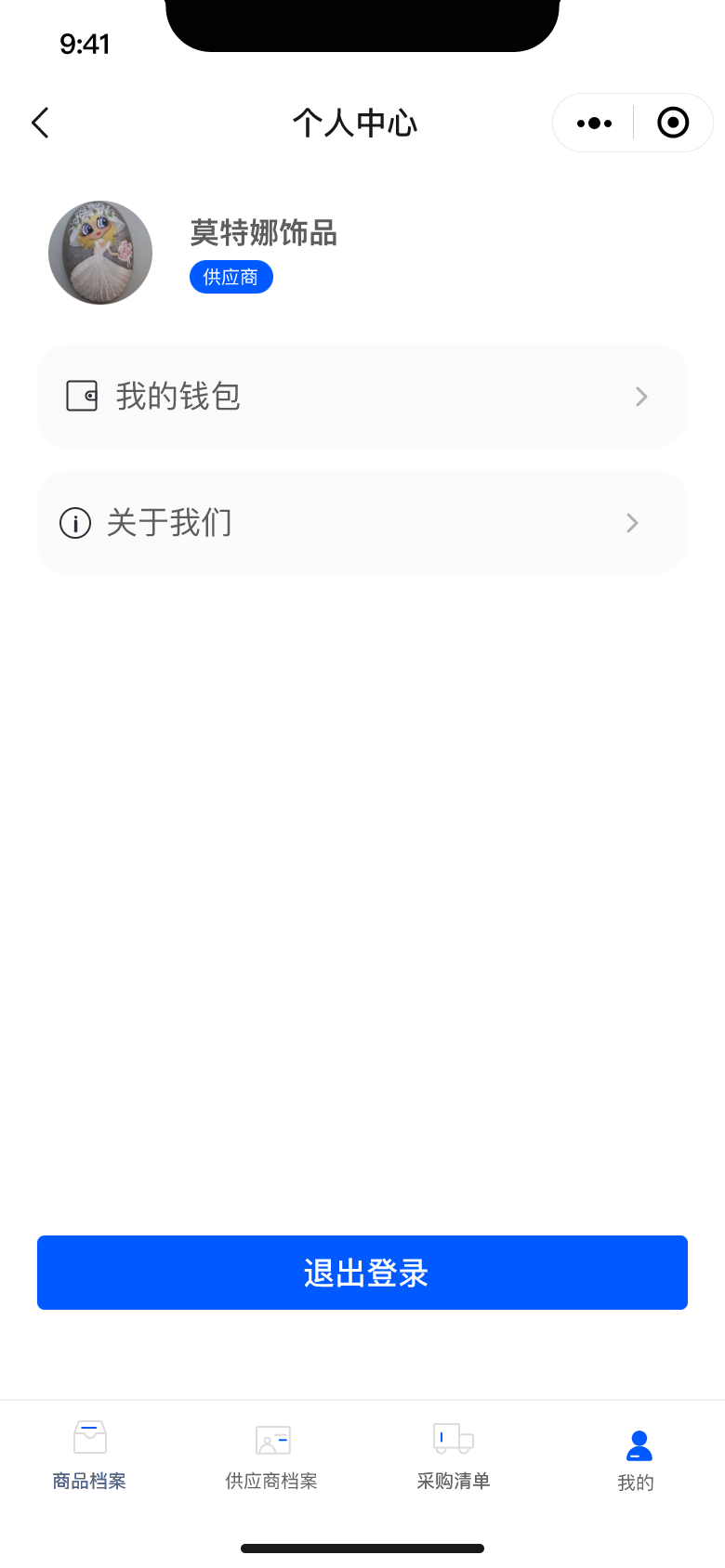Switch to the 商品档案 tab

coord(89,1456)
